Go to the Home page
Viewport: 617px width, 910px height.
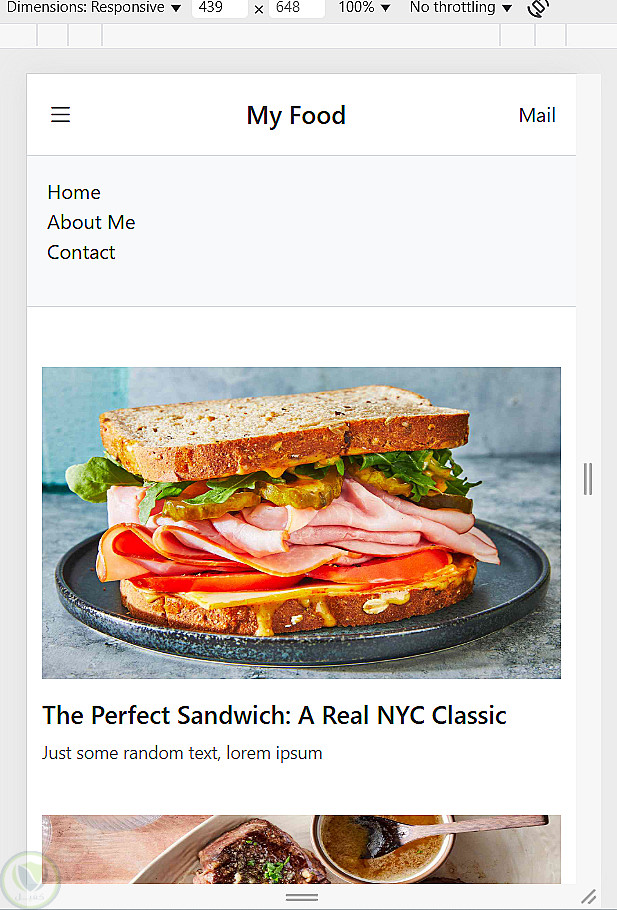74,192
